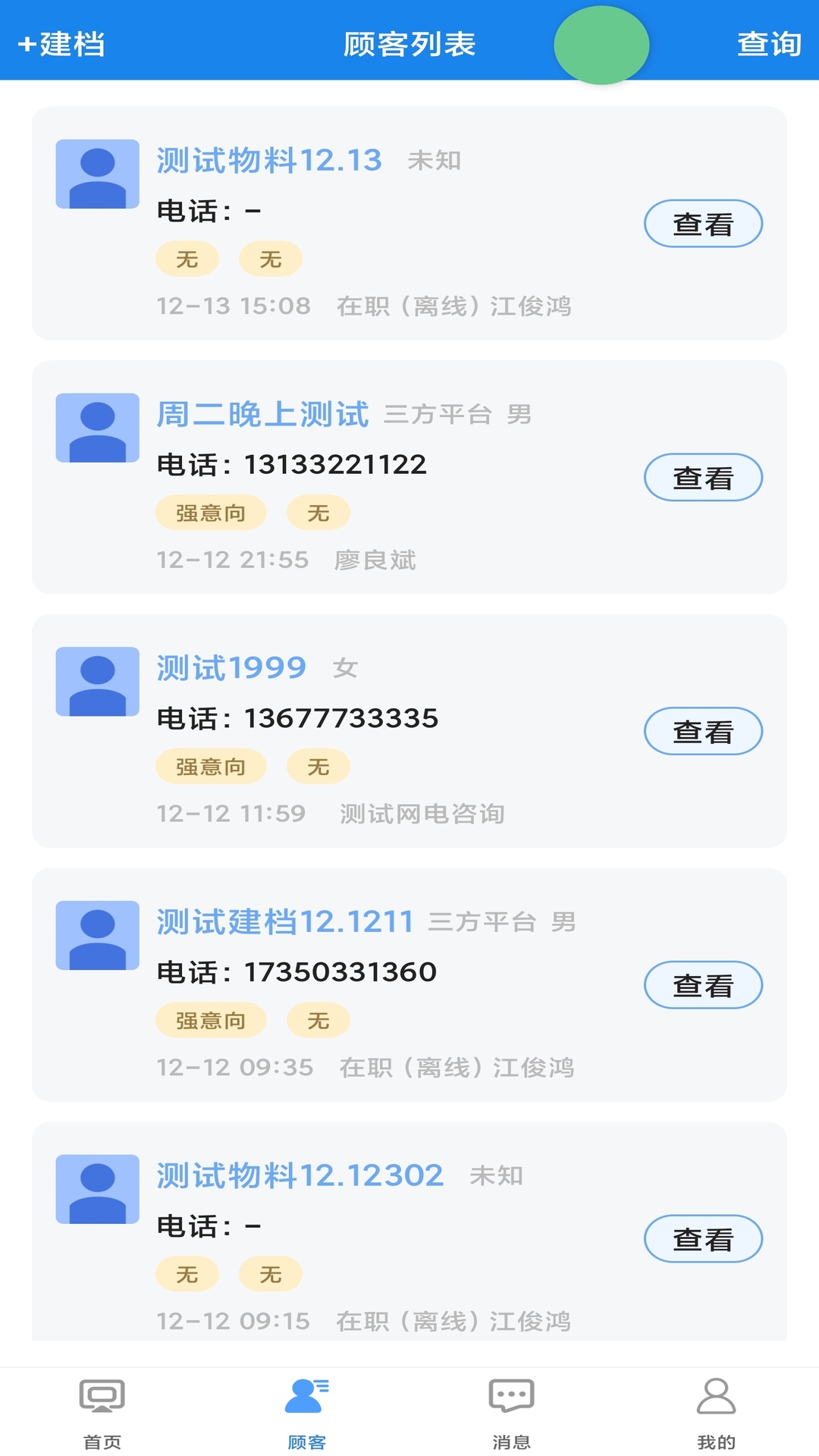Tap +建档 to create a new record
The width and height of the screenshot is (819, 1456).
[62, 44]
